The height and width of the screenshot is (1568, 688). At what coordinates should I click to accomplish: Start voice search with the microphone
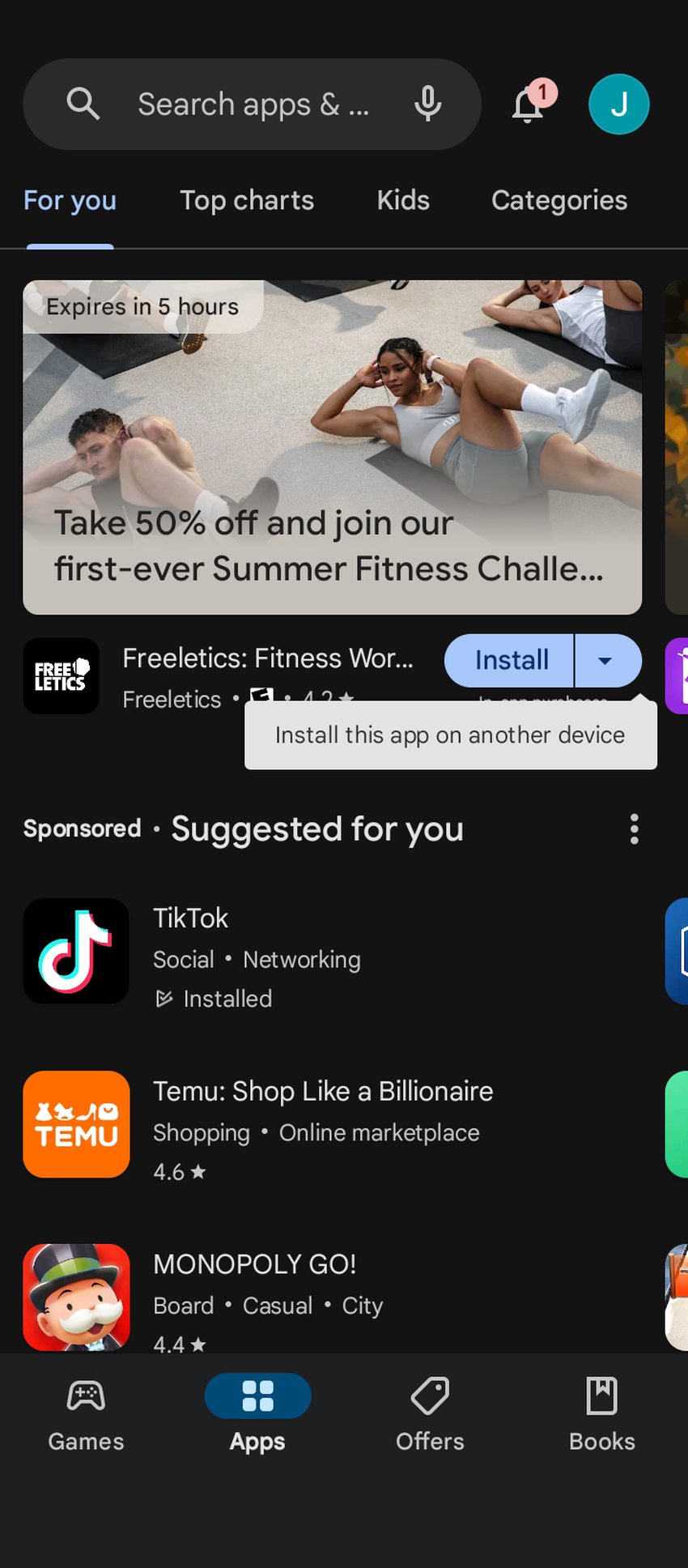coord(427,104)
